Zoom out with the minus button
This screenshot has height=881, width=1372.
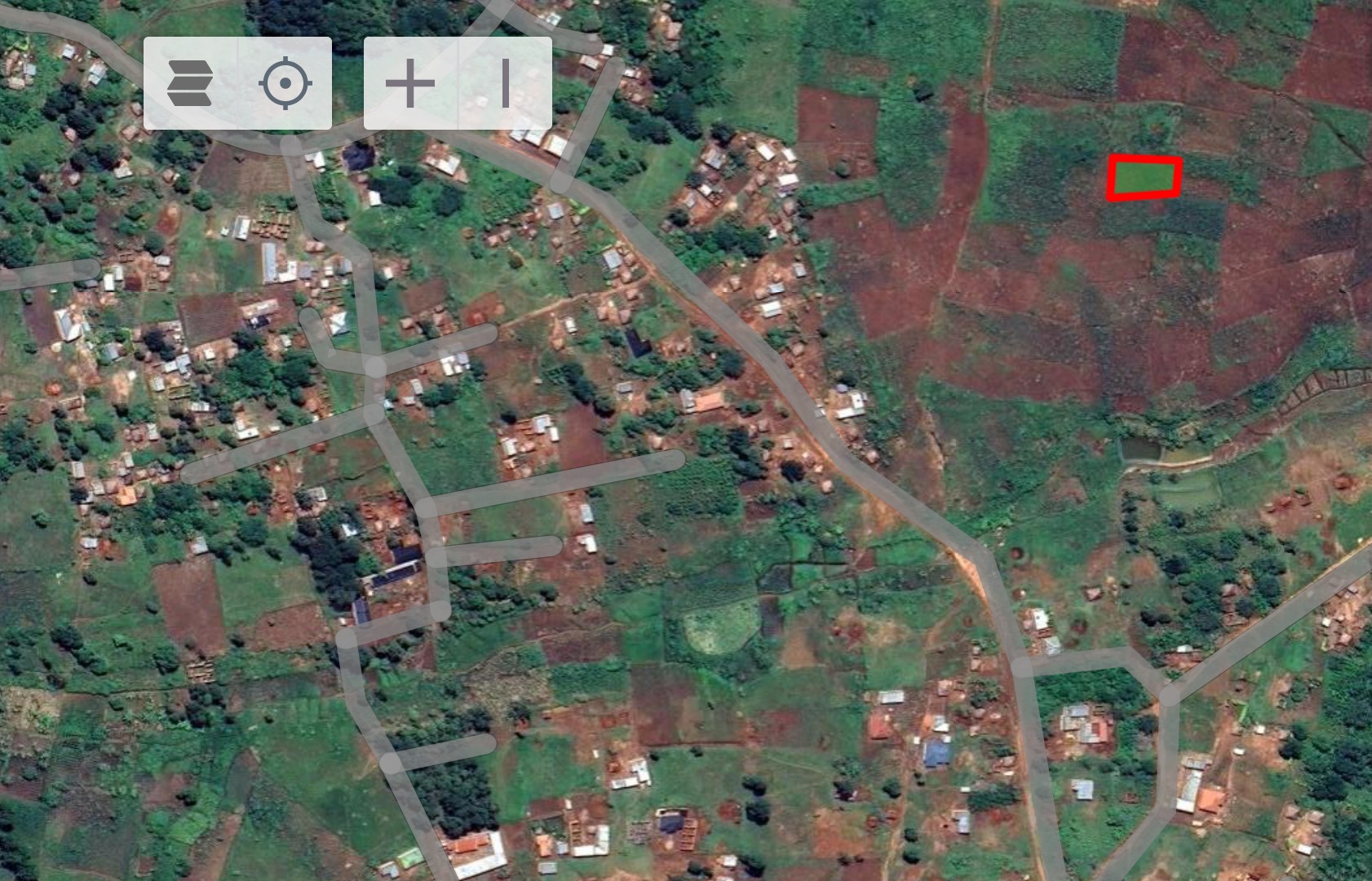pyautogui.click(x=506, y=83)
